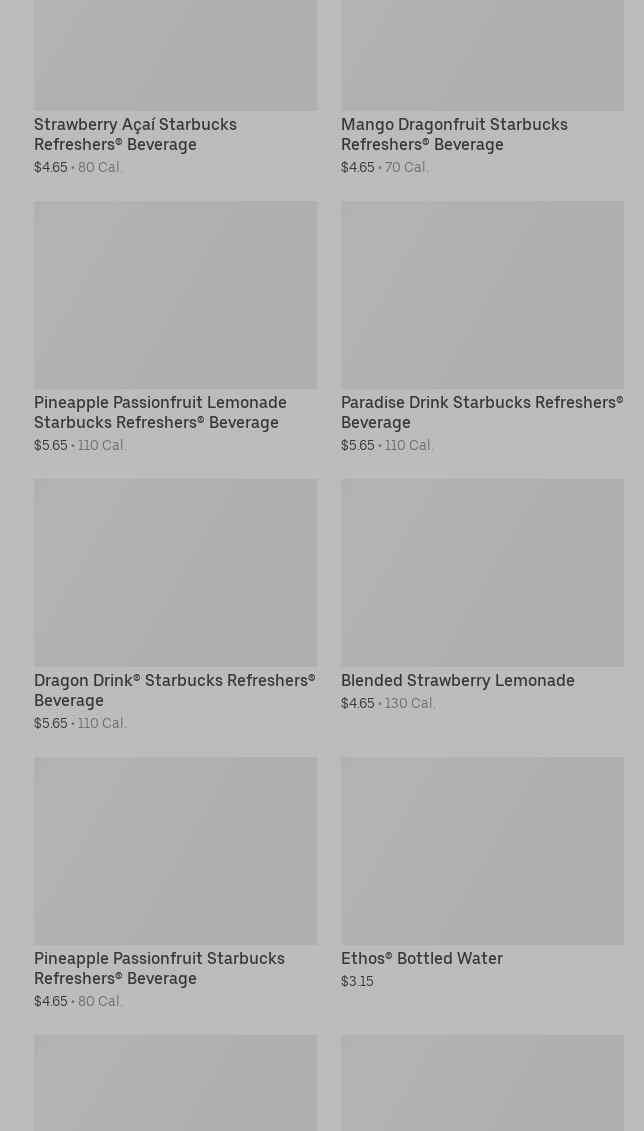Open Pineapple Passionfruit Lemonade Refreshers item
The height and width of the screenshot is (1131, 644).
click(x=160, y=412)
